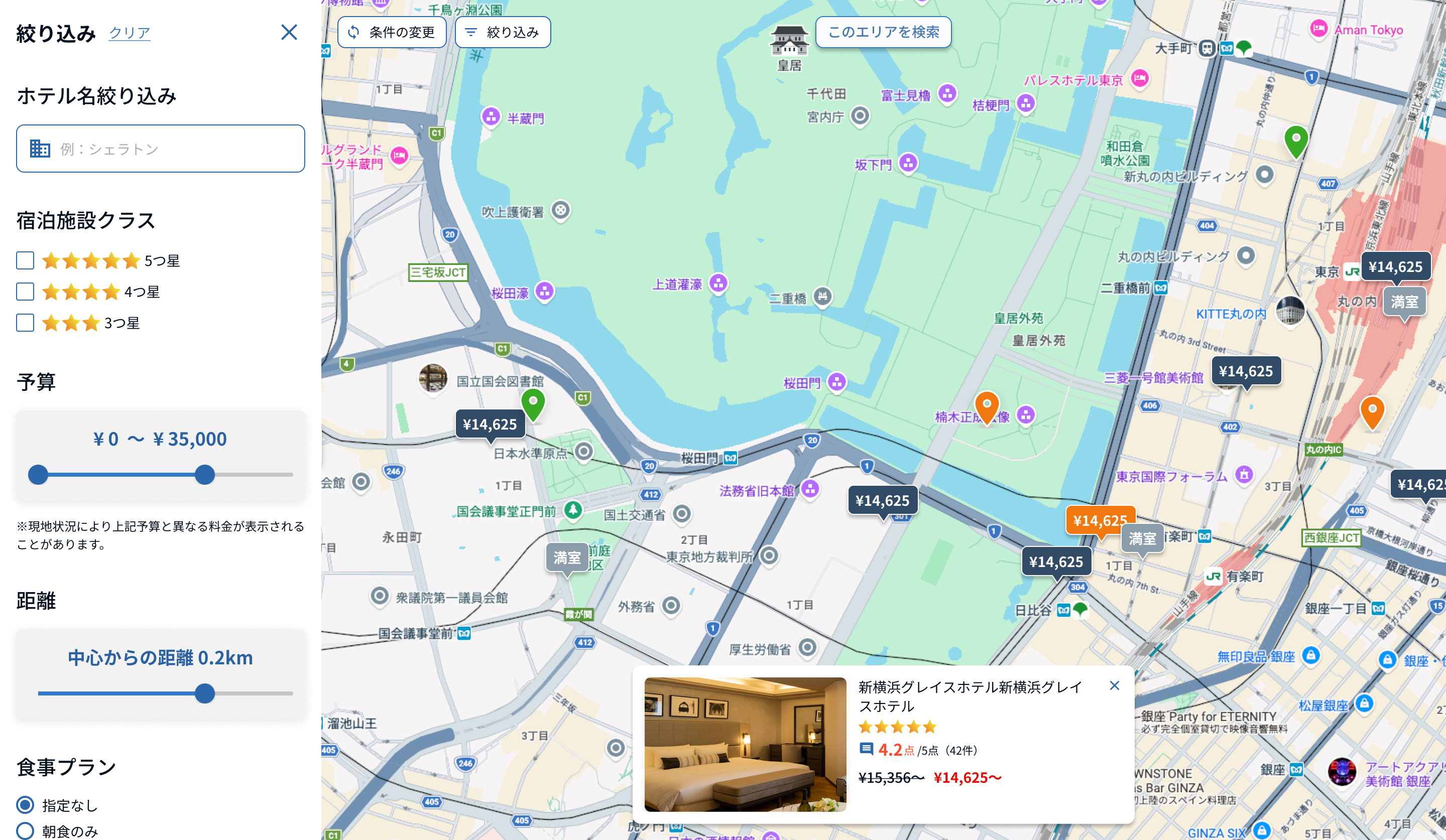Focus the hotel name filter field
This screenshot has width=1446, height=840.
pos(161,149)
